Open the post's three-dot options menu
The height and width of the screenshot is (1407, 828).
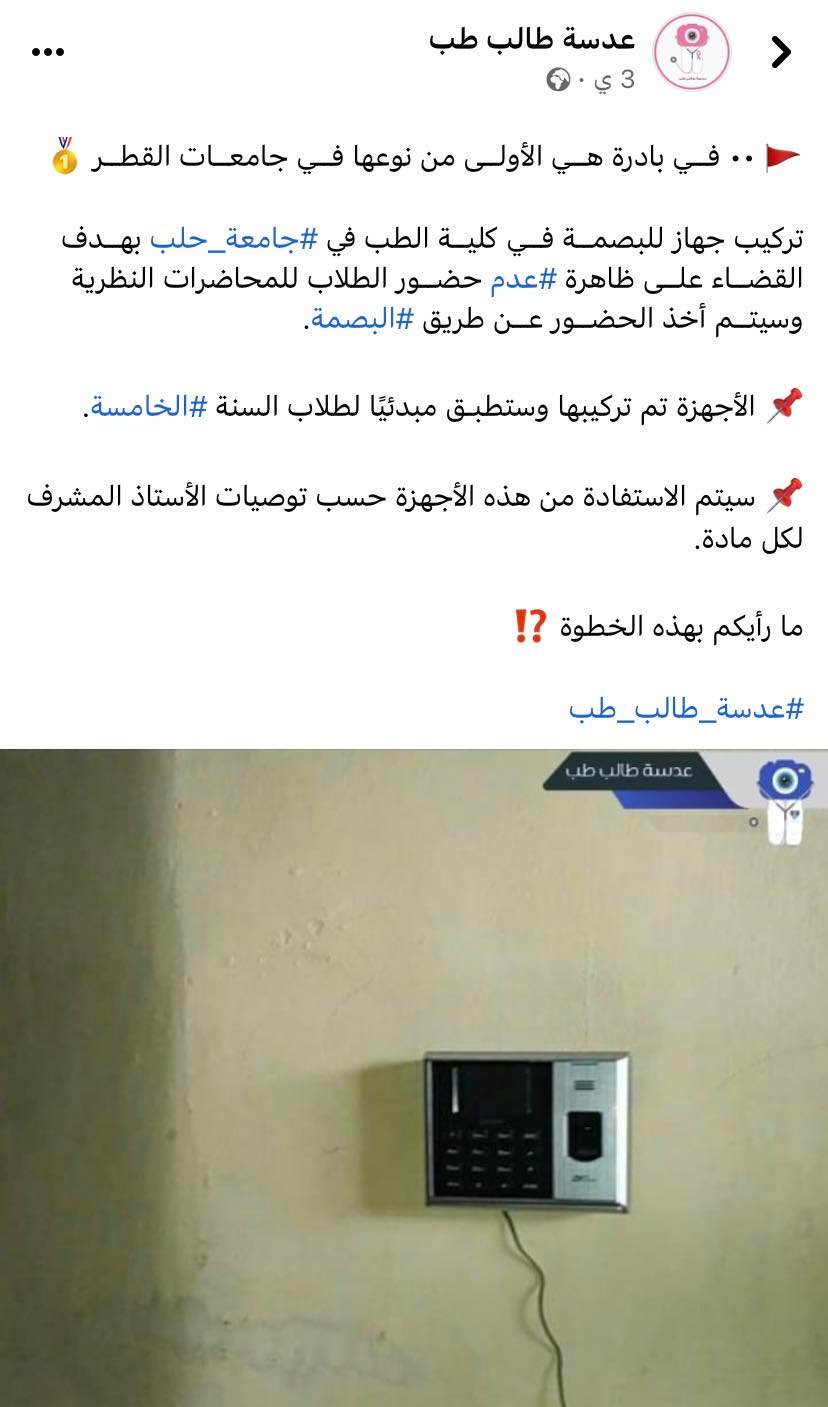48,52
